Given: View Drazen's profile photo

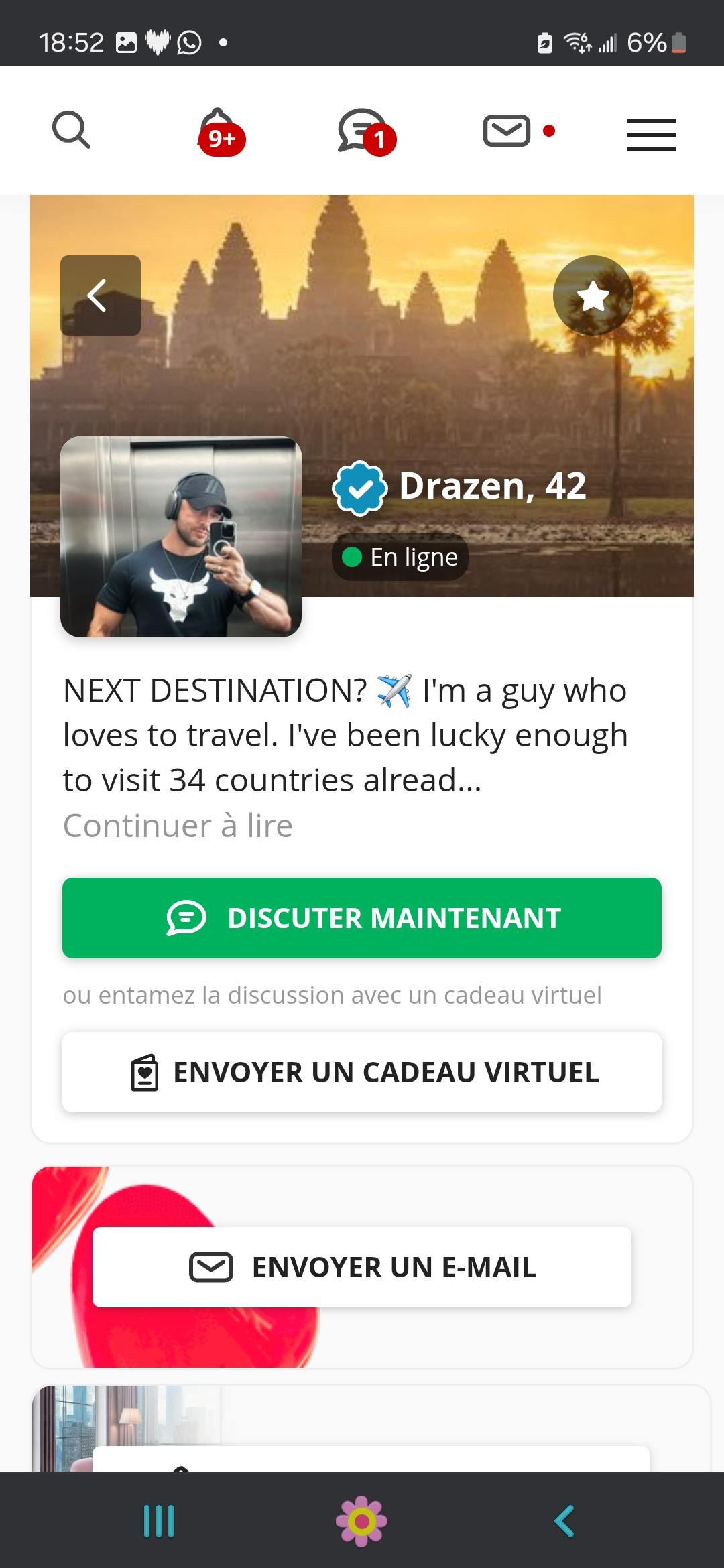Looking at the screenshot, I should click(x=181, y=536).
